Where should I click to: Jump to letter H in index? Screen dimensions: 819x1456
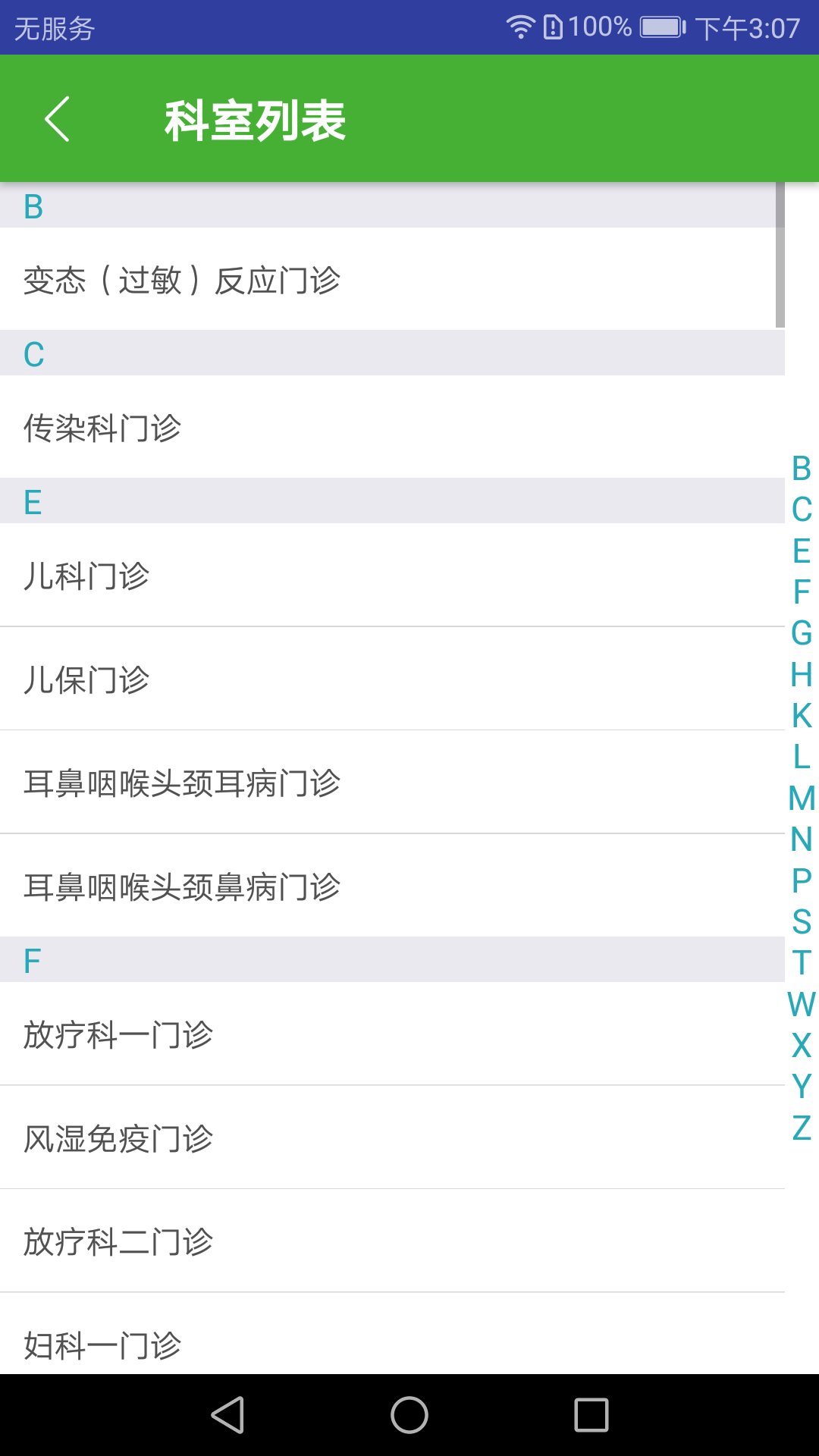click(802, 674)
